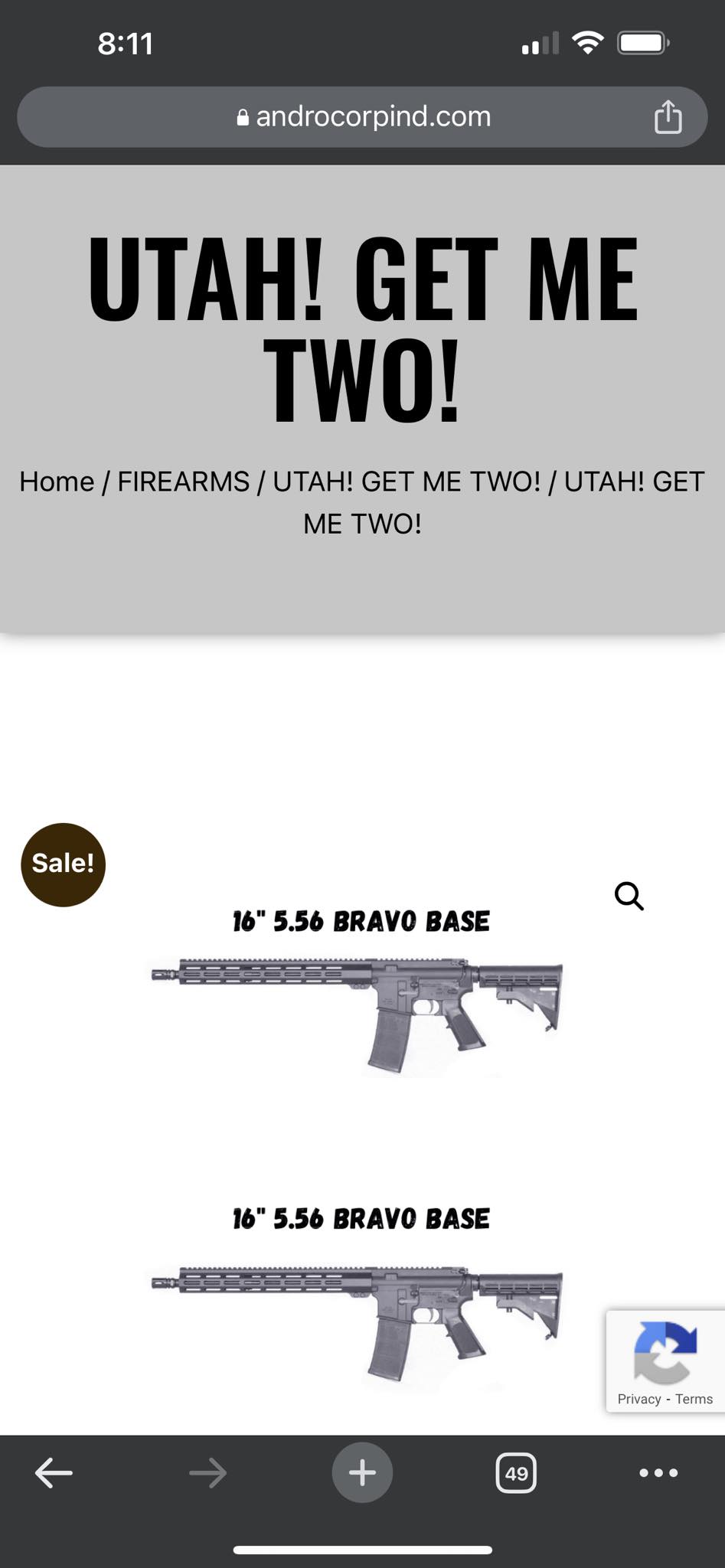Share this page via share icon

668,117
